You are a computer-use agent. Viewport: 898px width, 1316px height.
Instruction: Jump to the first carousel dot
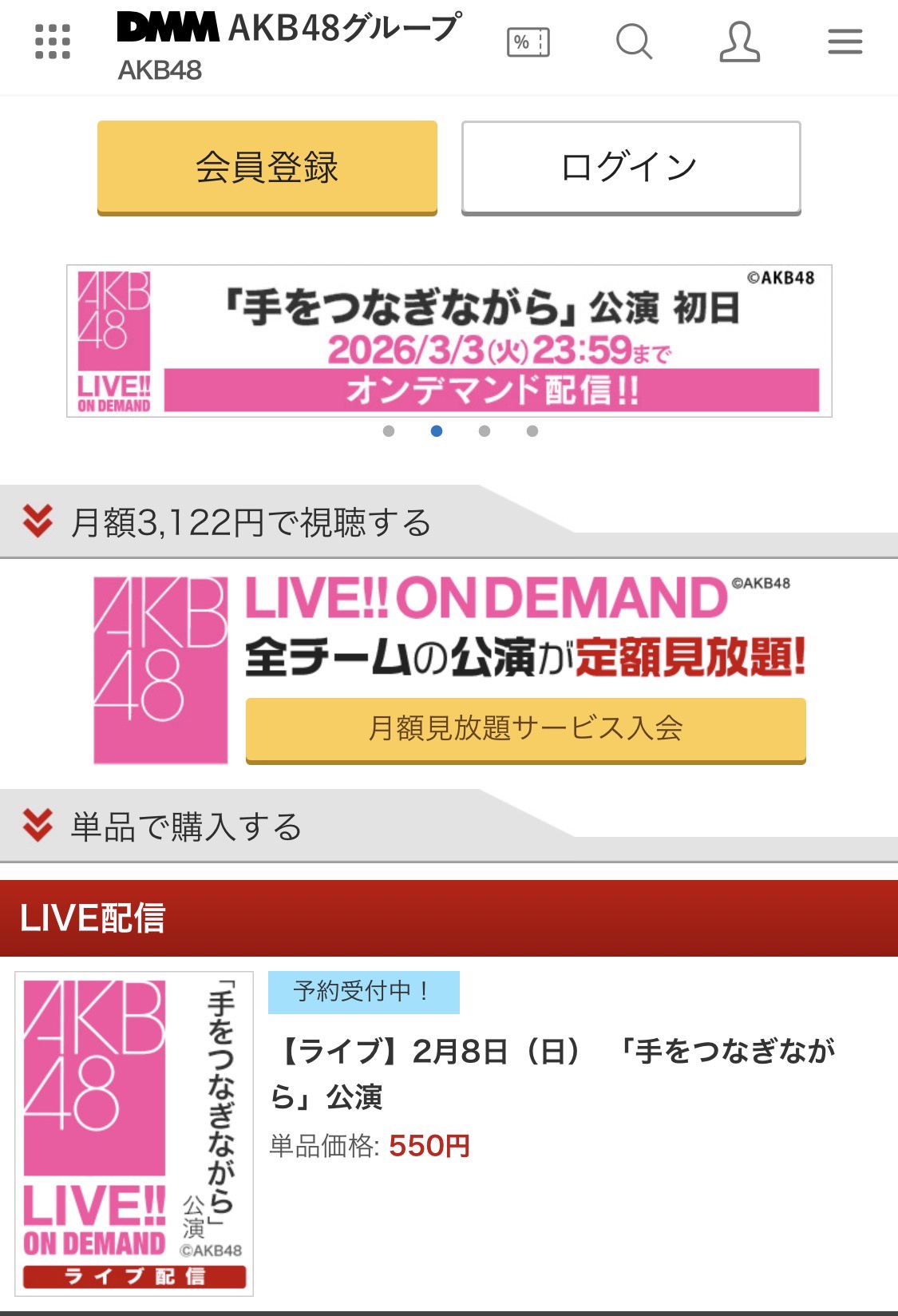click(x=389, y=431)
